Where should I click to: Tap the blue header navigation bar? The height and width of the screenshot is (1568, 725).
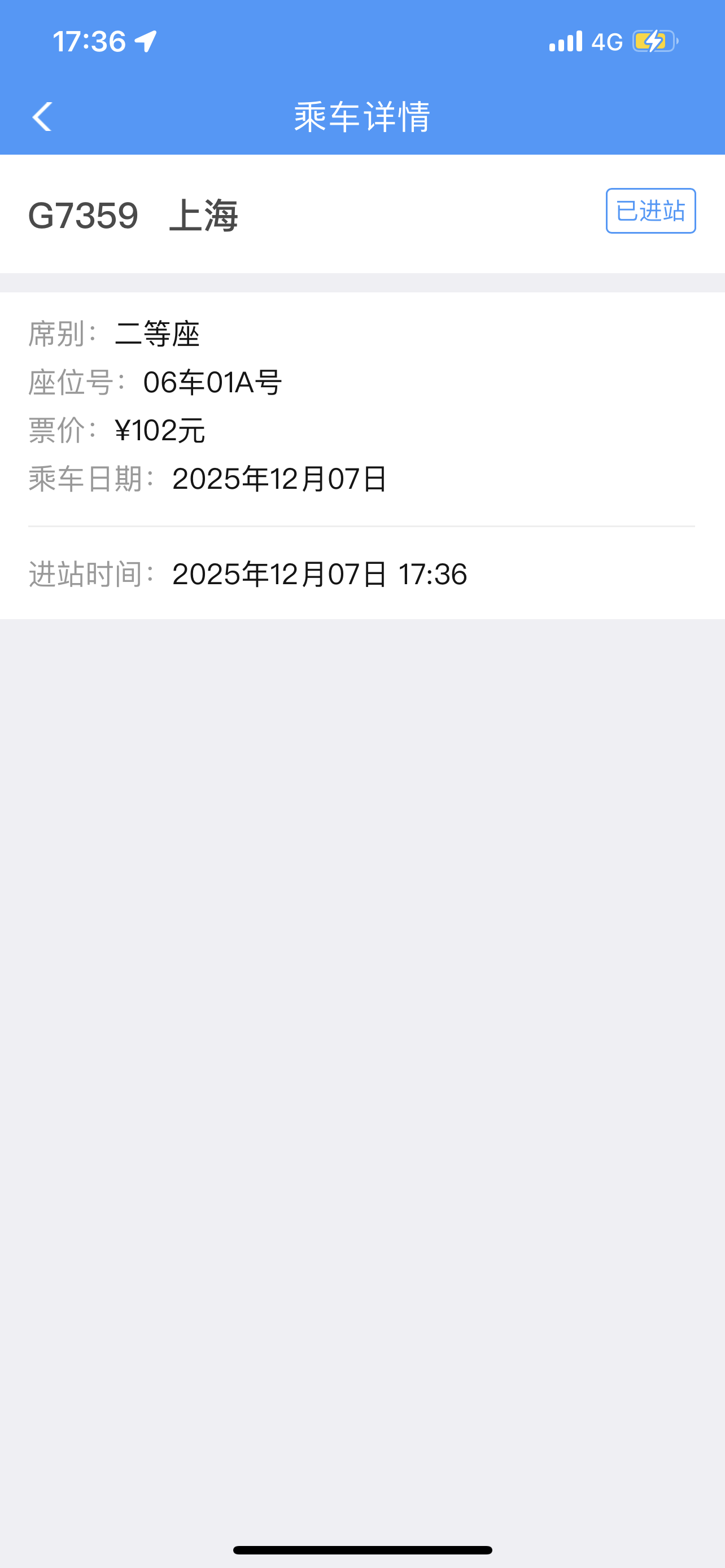coord(517,117)
